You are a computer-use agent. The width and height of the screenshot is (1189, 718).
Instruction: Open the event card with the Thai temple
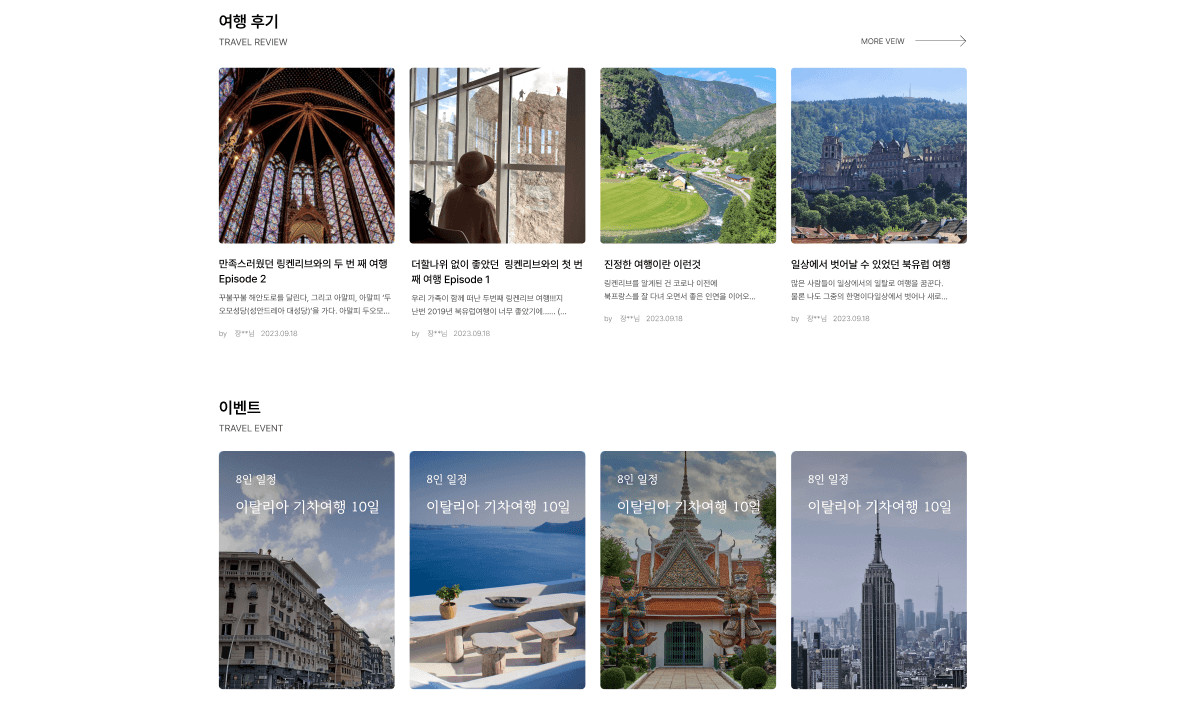click(688, 570)
